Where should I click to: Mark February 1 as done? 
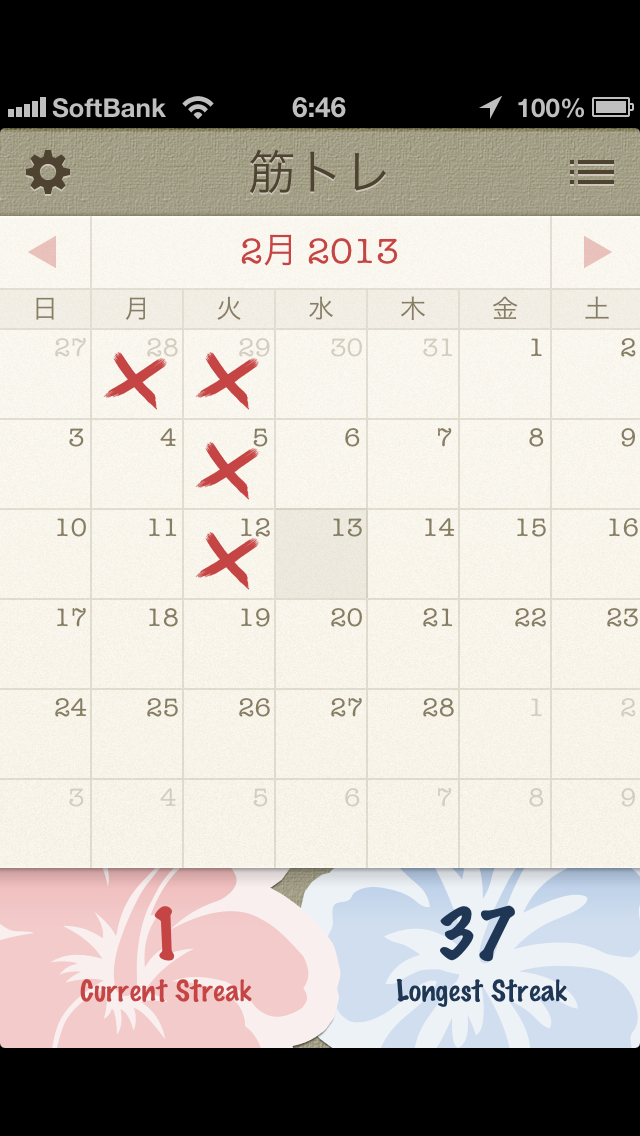[x=505, y=374]
